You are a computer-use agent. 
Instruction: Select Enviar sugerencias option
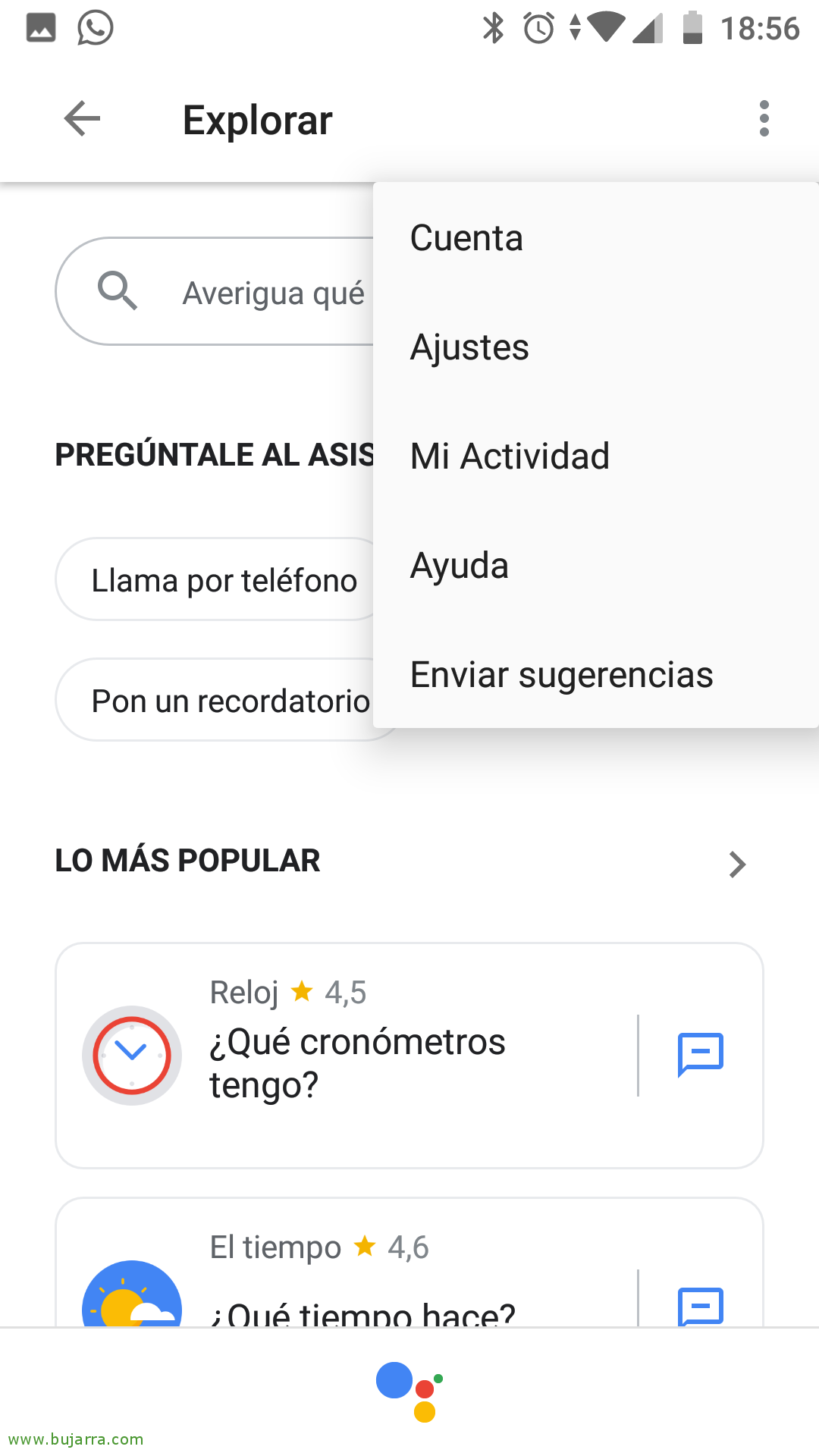click(x=561, y=675)
